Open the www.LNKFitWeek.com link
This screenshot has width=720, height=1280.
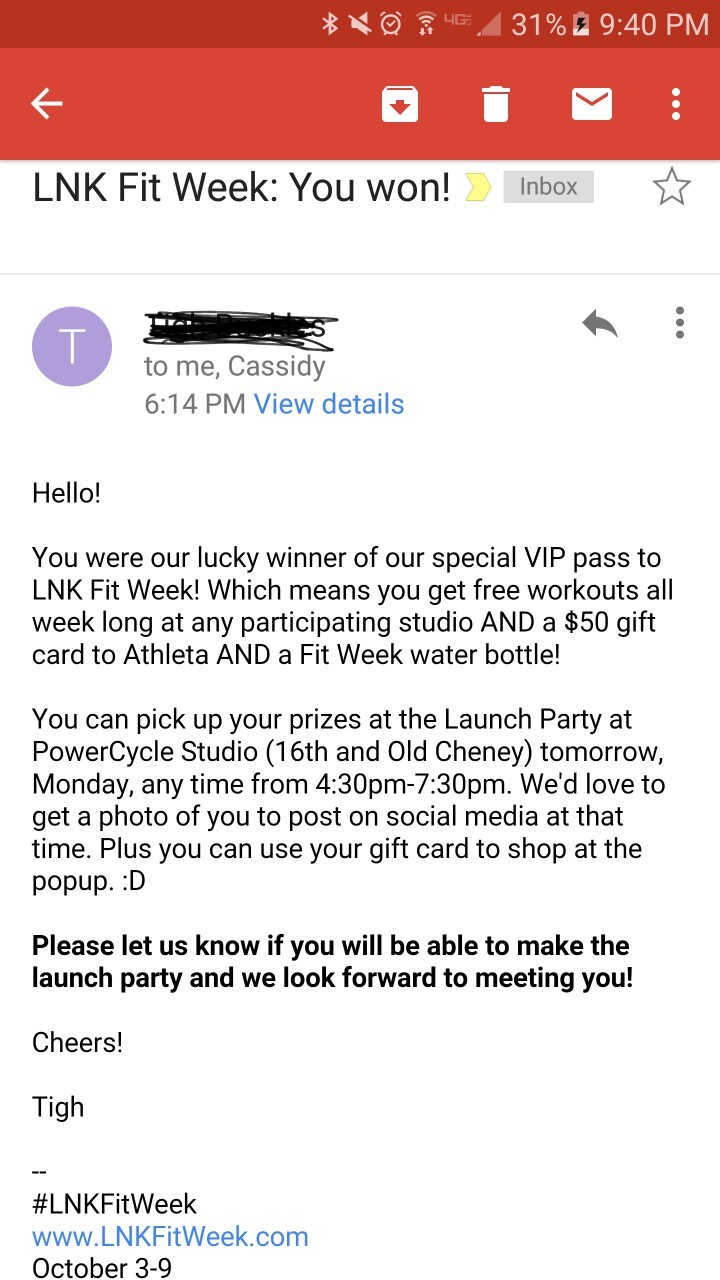170,1236
